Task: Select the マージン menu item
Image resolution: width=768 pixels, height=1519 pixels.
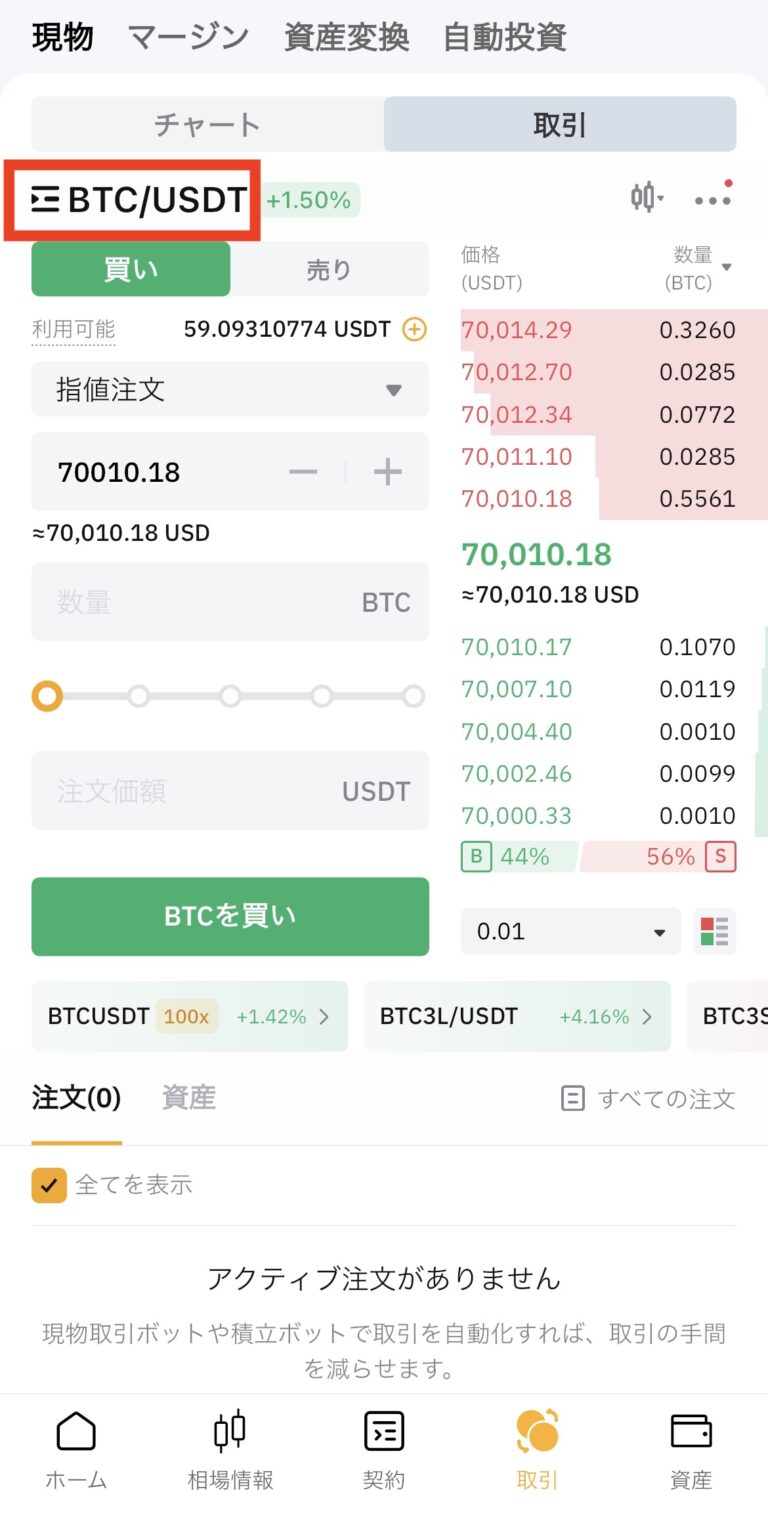Action: coord(186,36)
